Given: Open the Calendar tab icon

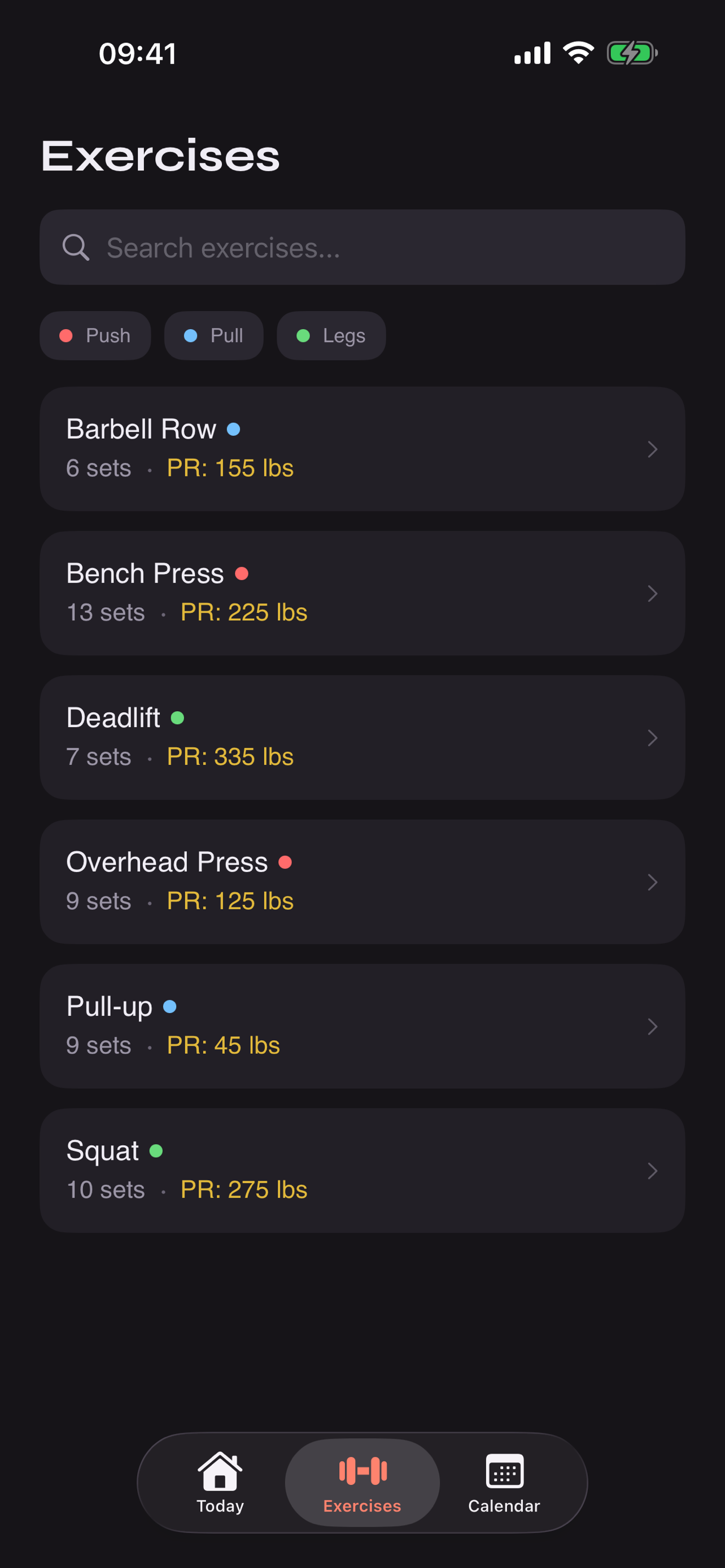Looking at the screenshot, I should [x=504, y=1472].
